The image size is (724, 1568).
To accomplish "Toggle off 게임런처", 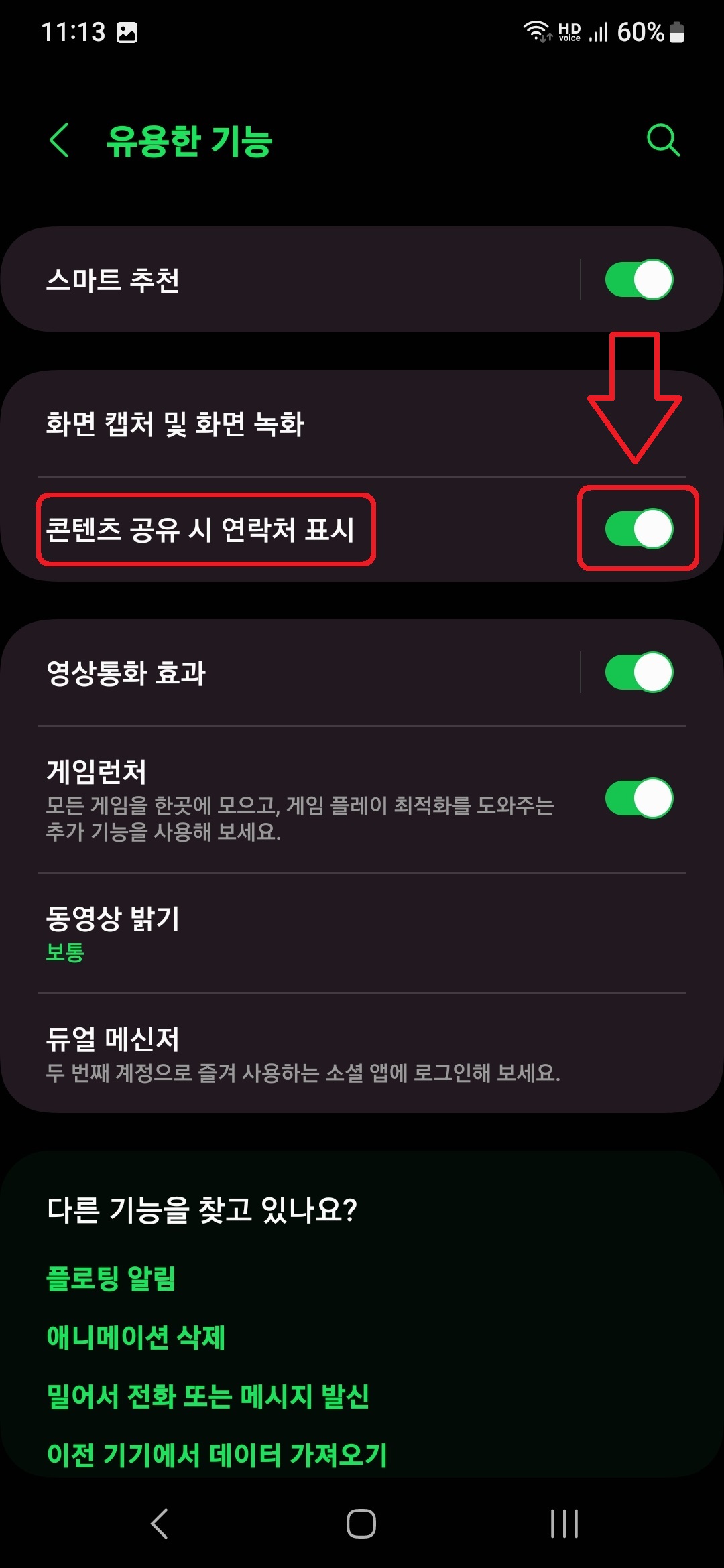I will (x=637, y=799).
